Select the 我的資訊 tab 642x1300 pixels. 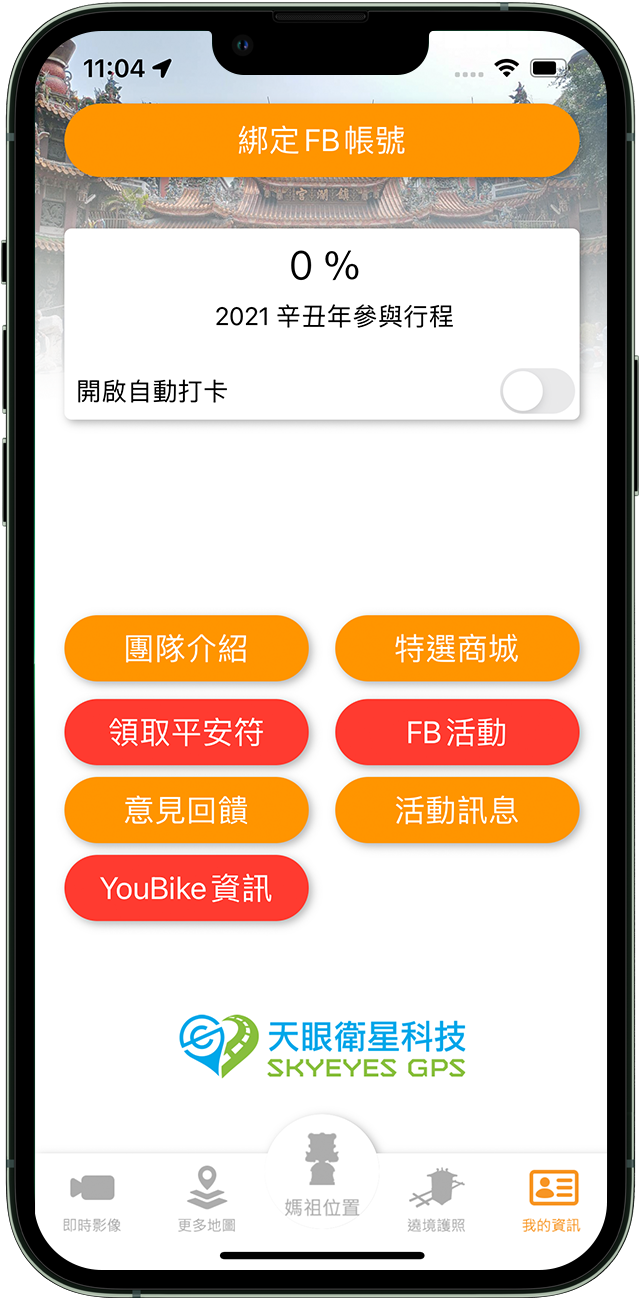click(552, 1201)
